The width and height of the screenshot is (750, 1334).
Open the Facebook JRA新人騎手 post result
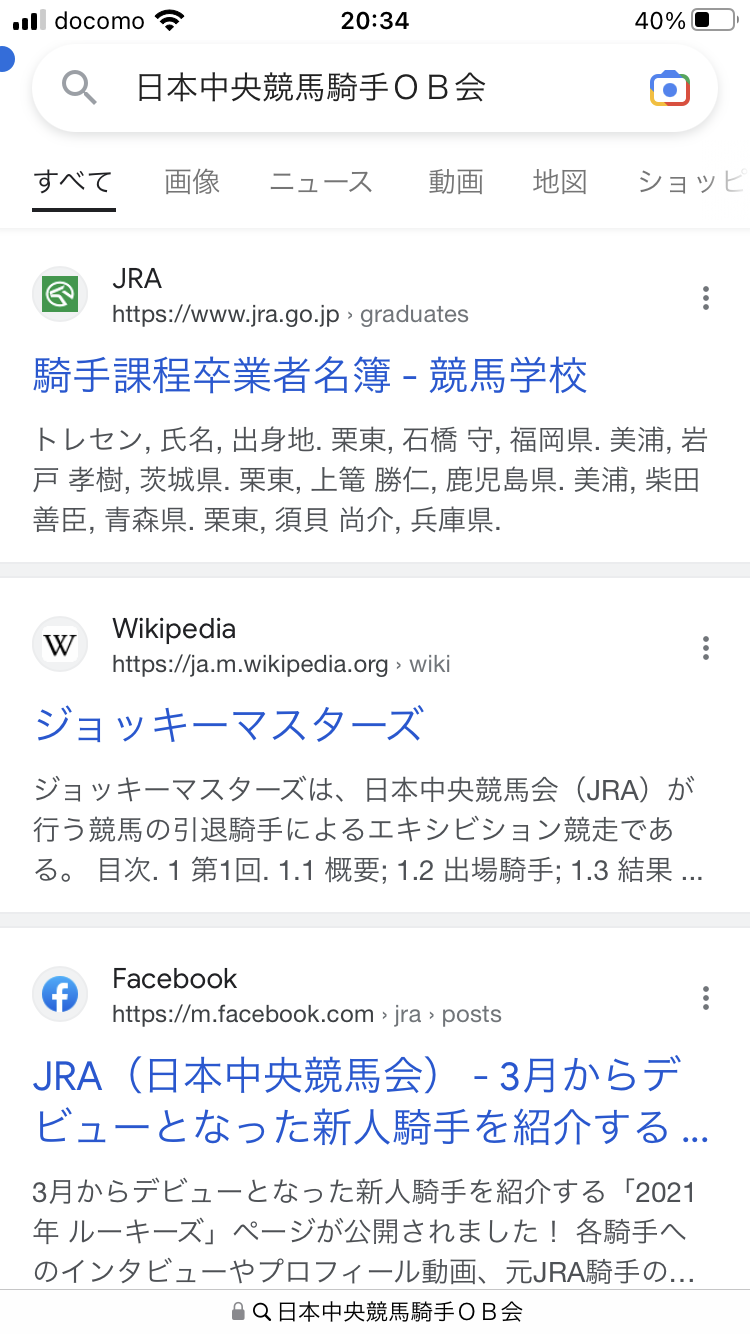[x=371, y=1102]
